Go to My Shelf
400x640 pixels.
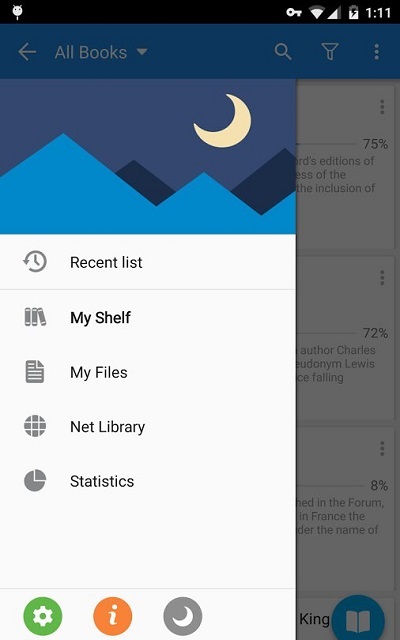148,318
